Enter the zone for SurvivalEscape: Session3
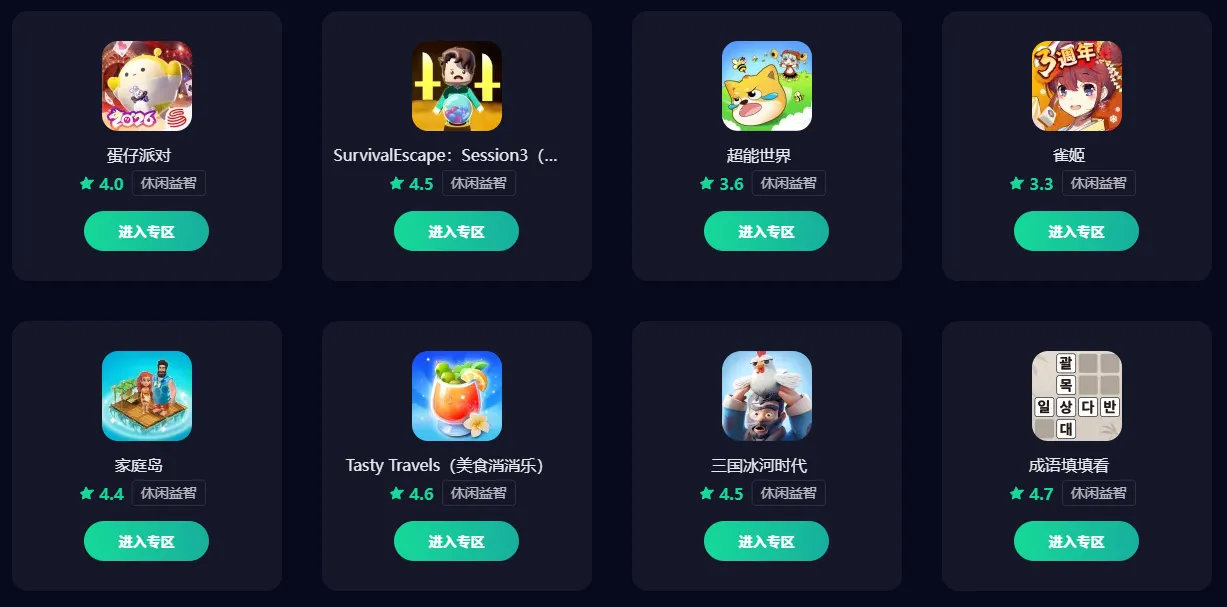The height and width of the screenshot is (607, 1227). (456, 231)
